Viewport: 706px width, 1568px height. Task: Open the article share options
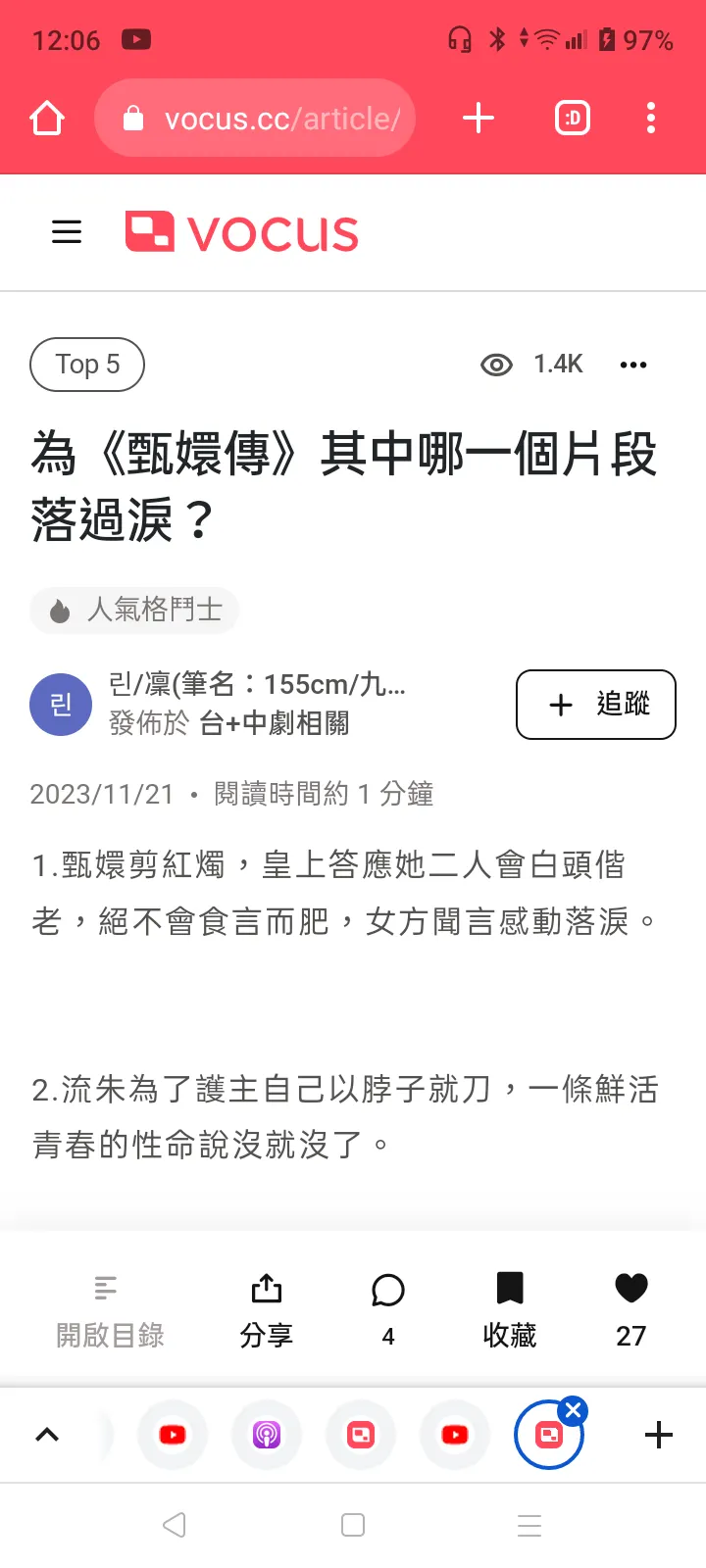(x=267, y=1308)
